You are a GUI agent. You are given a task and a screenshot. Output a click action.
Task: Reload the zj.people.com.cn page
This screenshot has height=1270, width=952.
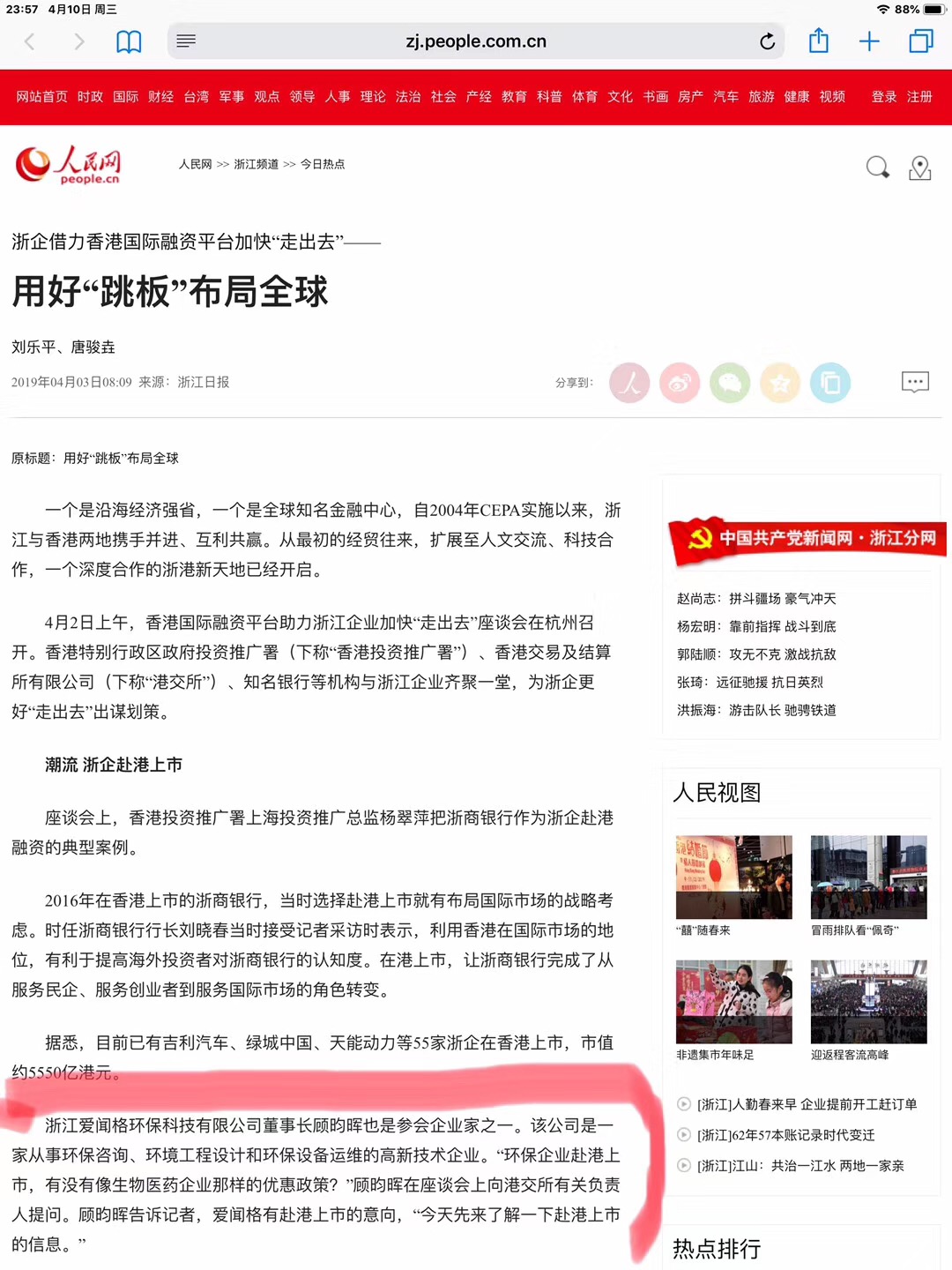(x=767, y=41)
